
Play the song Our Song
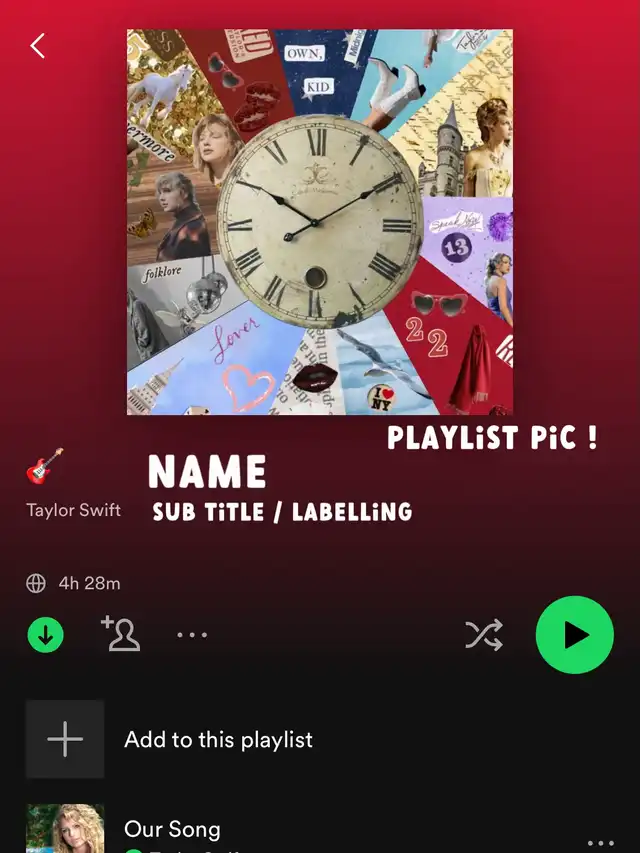172,829
